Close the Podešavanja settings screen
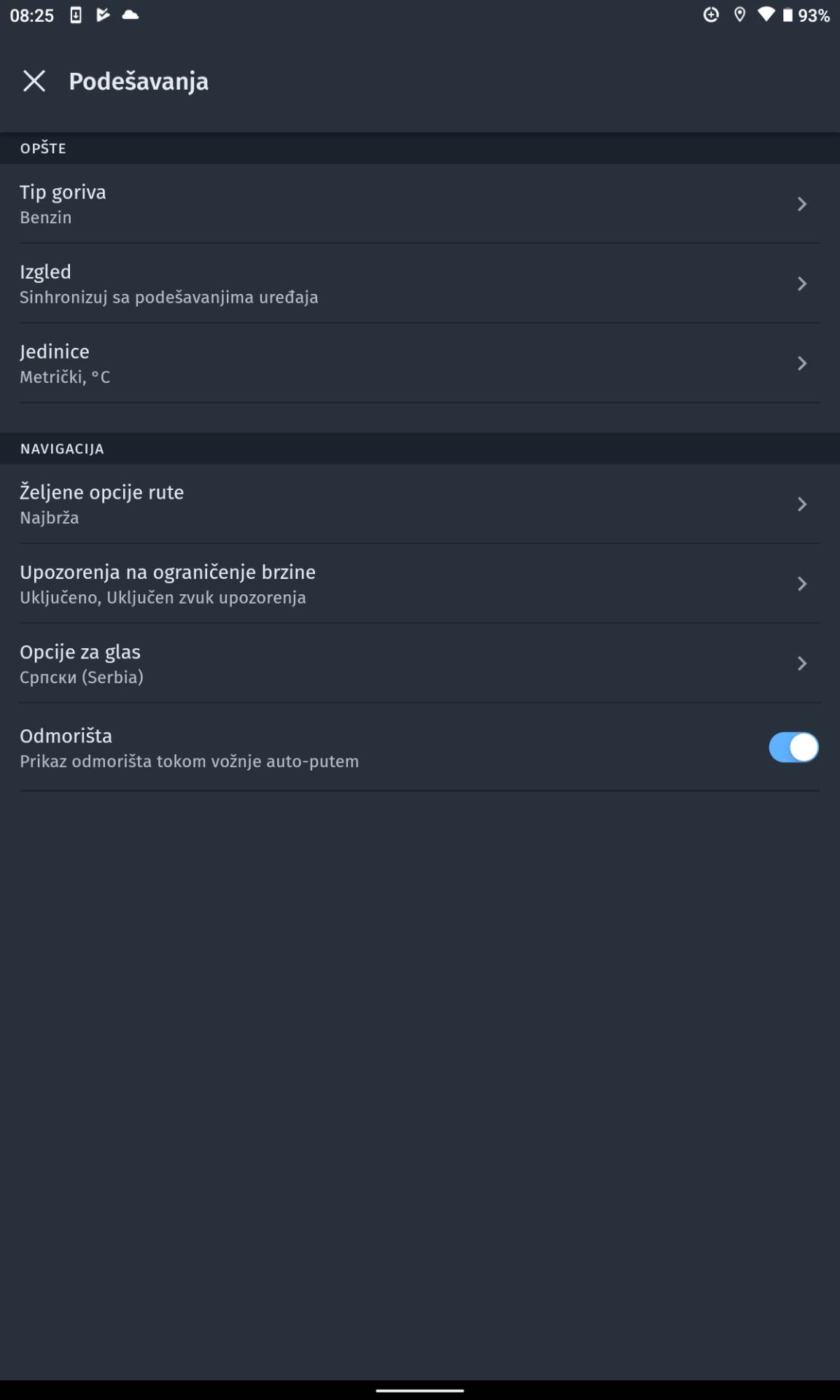 34,81
